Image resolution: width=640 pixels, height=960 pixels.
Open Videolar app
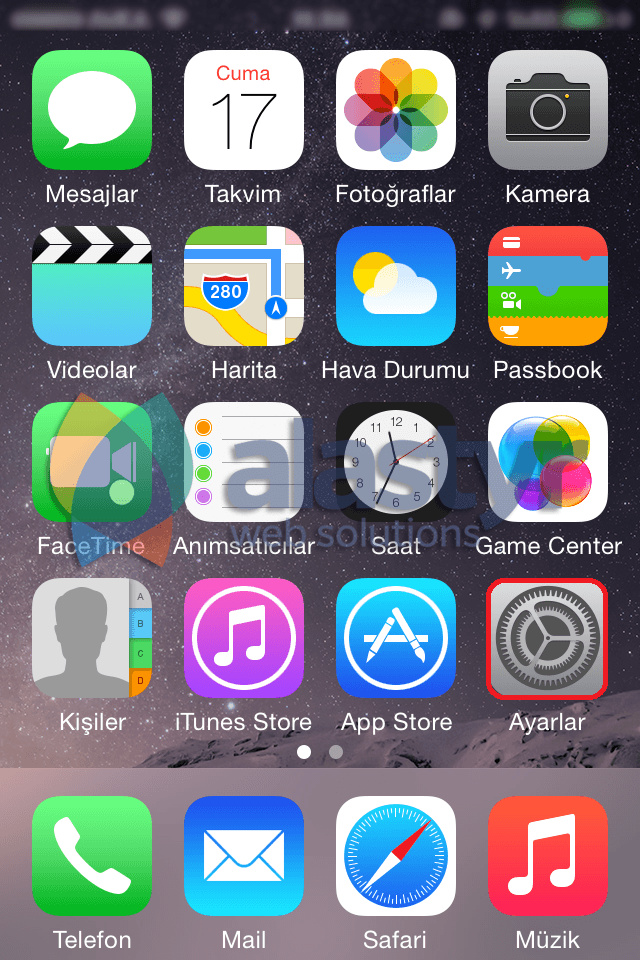(92, 286)
